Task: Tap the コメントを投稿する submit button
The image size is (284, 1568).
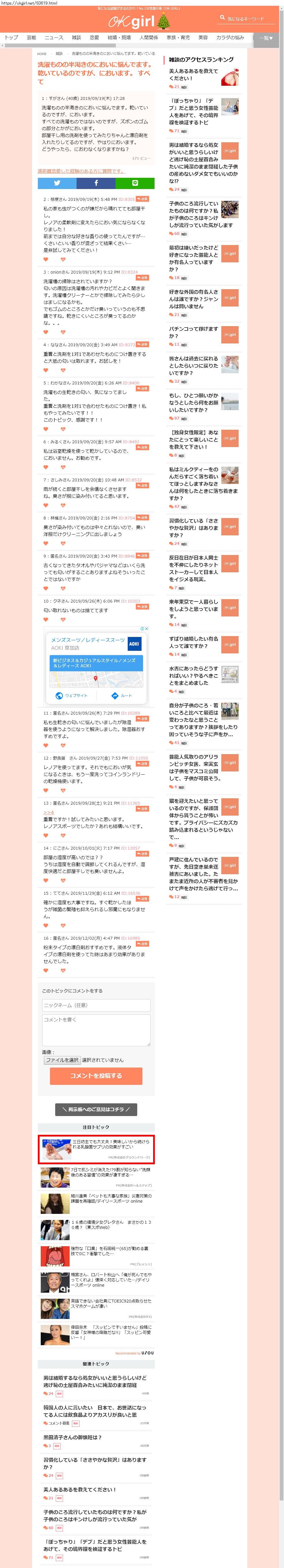Action: tap(96, 1076)
